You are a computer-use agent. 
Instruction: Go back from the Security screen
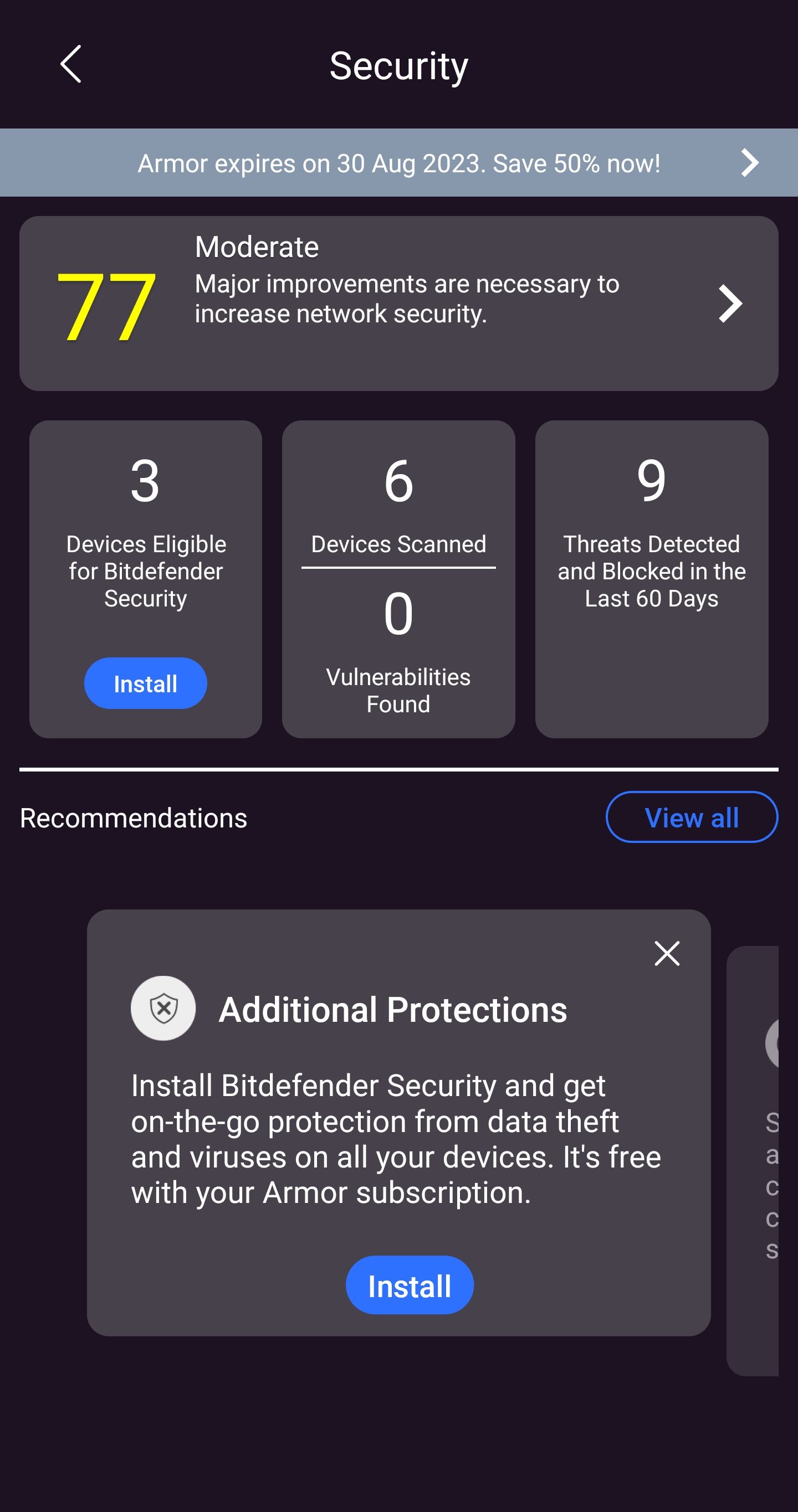(70, 64)
